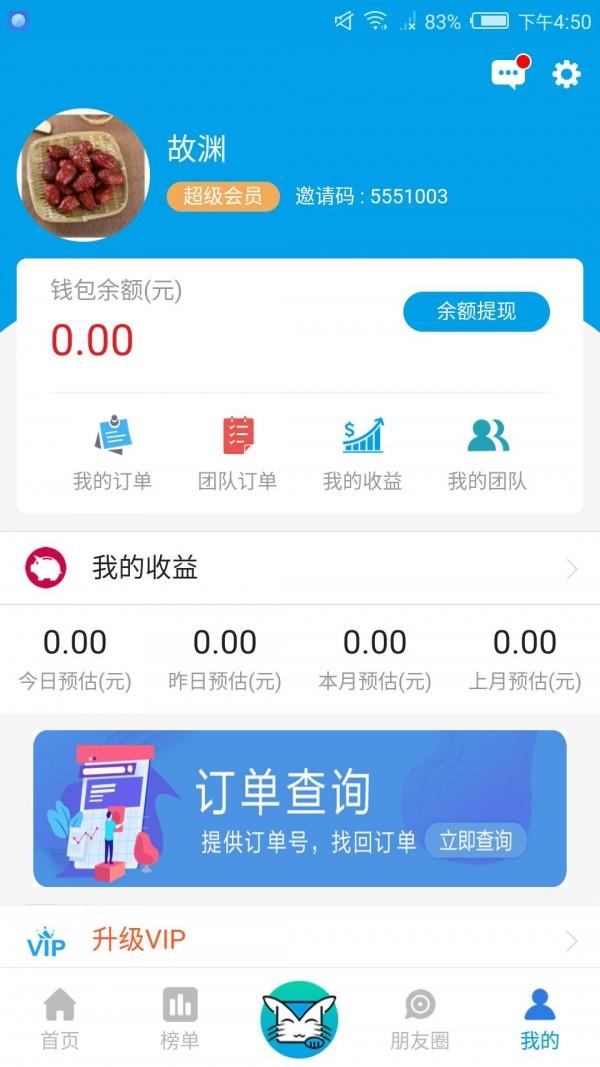Select the 我的 tab
600x1067 pixels.
pos(539,1019)
